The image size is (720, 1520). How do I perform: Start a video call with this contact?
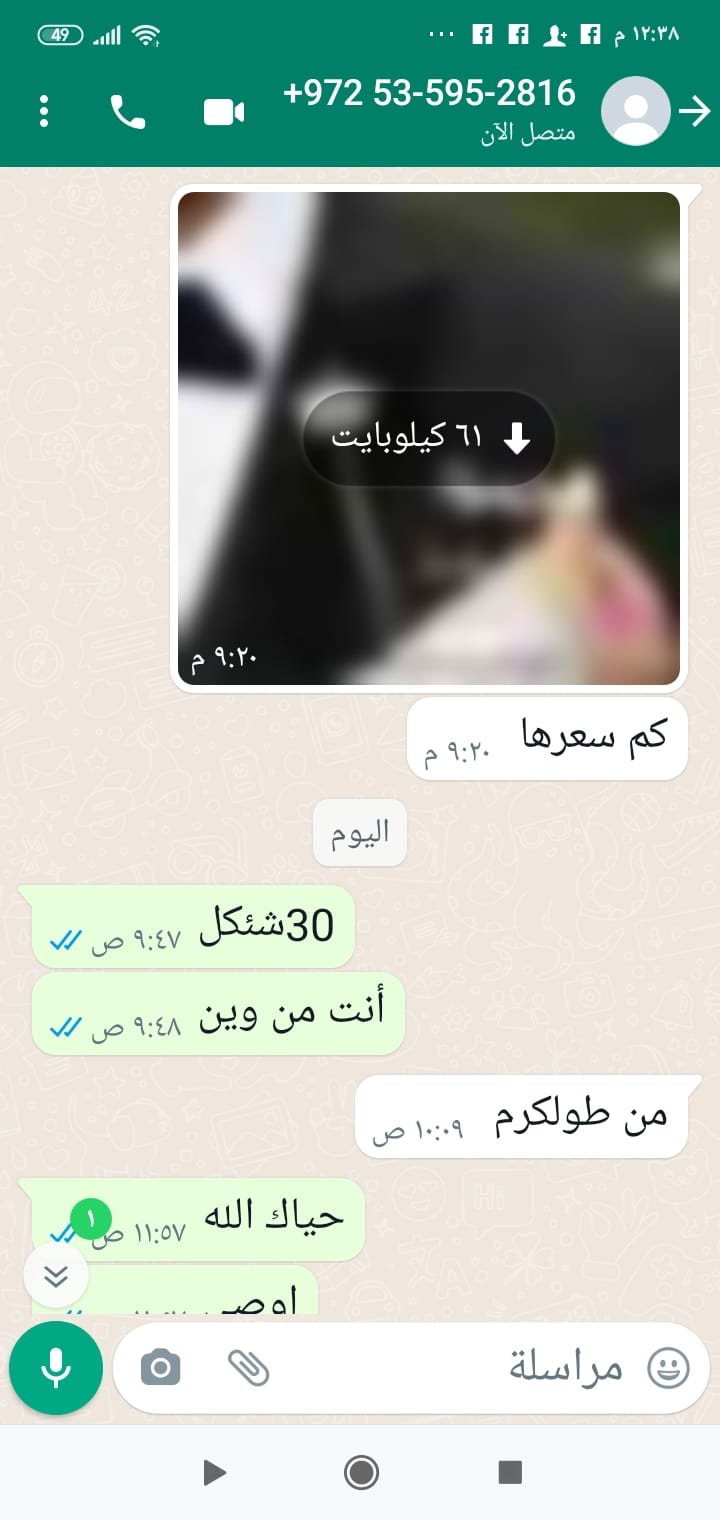point(224,112)
